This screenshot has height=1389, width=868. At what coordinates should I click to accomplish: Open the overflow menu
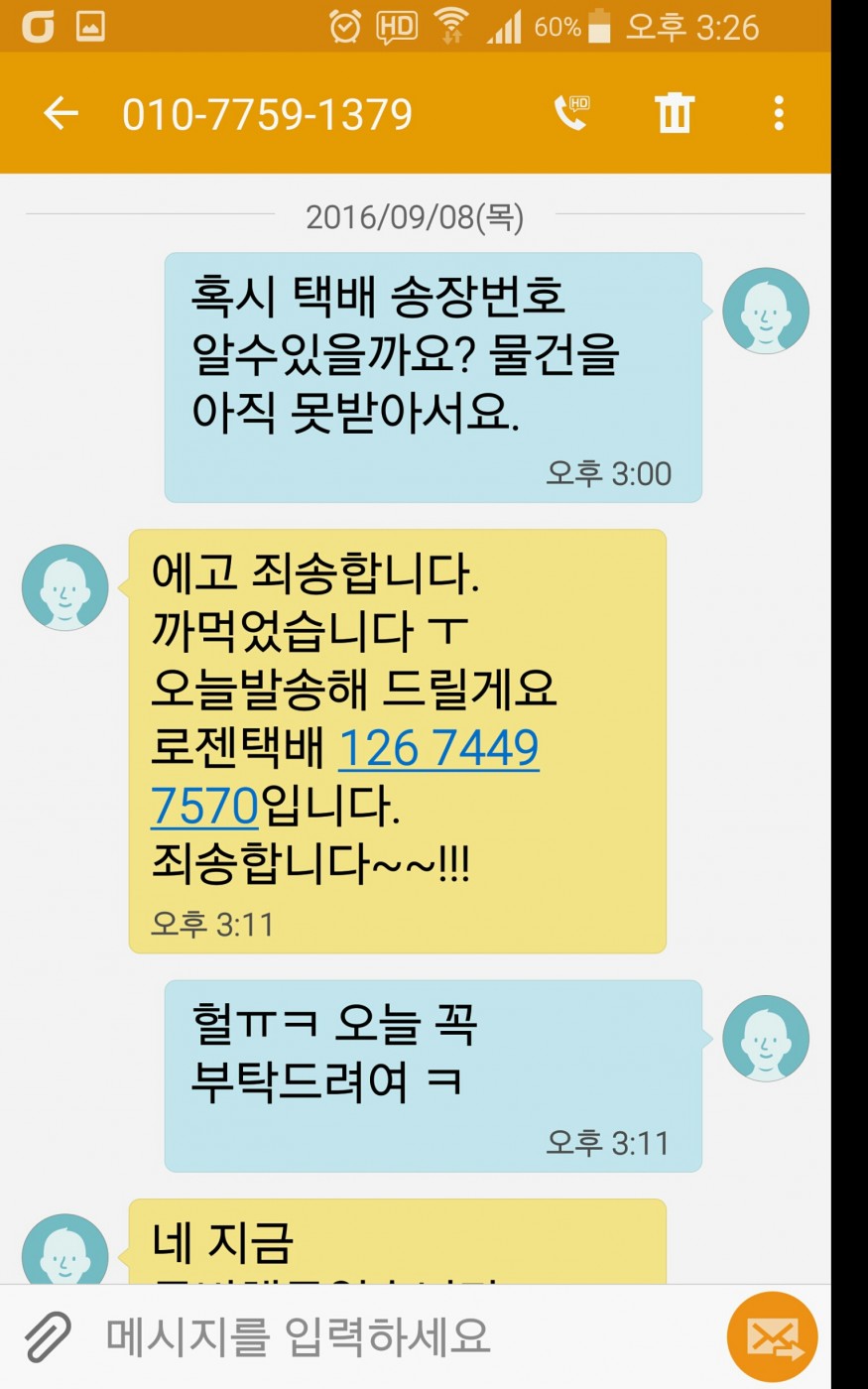click(779, 113)
